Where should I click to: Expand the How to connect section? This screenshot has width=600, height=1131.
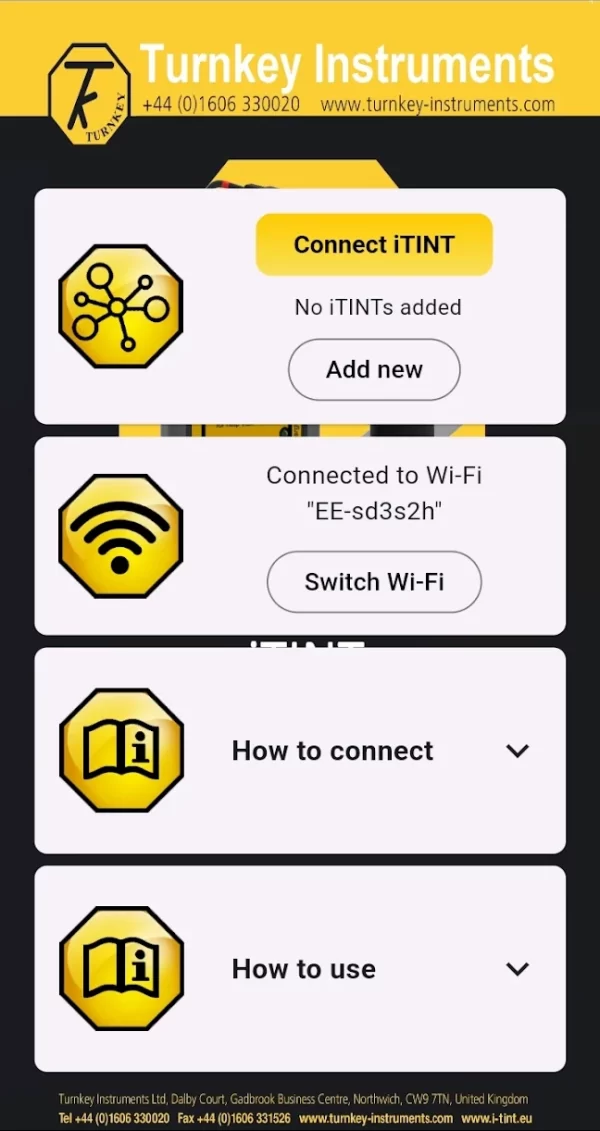coord(300,750)
